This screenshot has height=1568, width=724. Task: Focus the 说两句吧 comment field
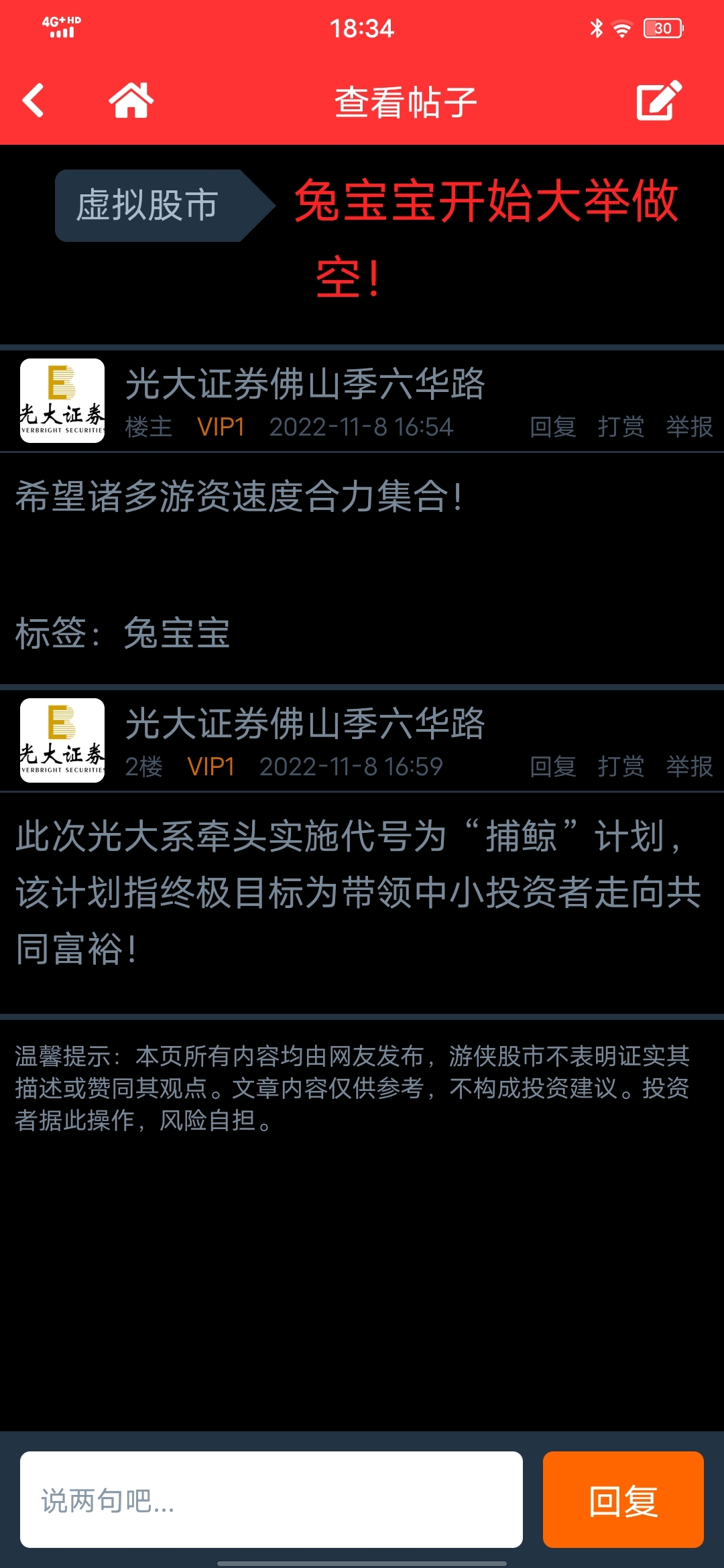click(271, 1500)
